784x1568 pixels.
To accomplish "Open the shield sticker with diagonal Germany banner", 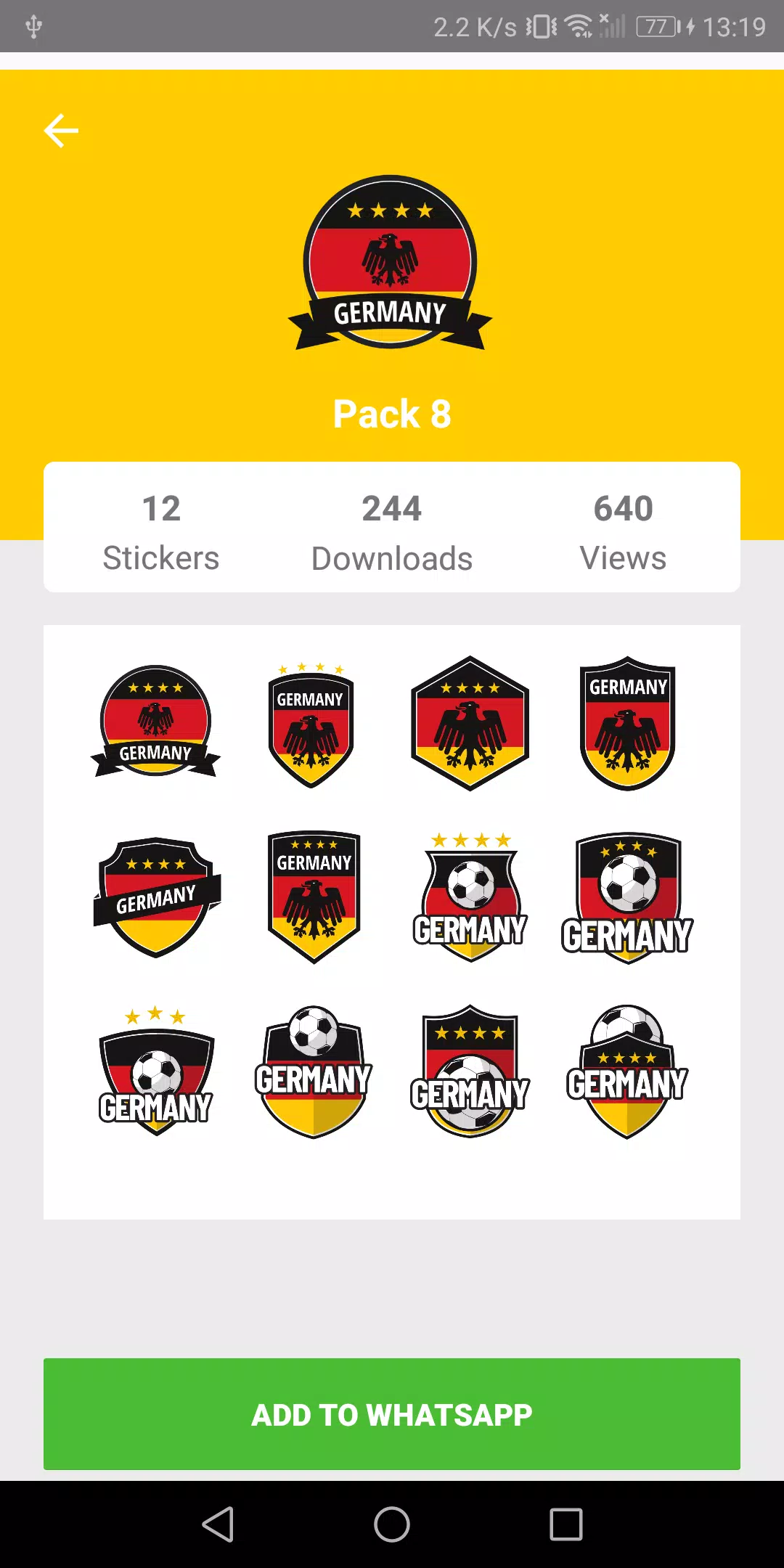I will pos(157,897).
